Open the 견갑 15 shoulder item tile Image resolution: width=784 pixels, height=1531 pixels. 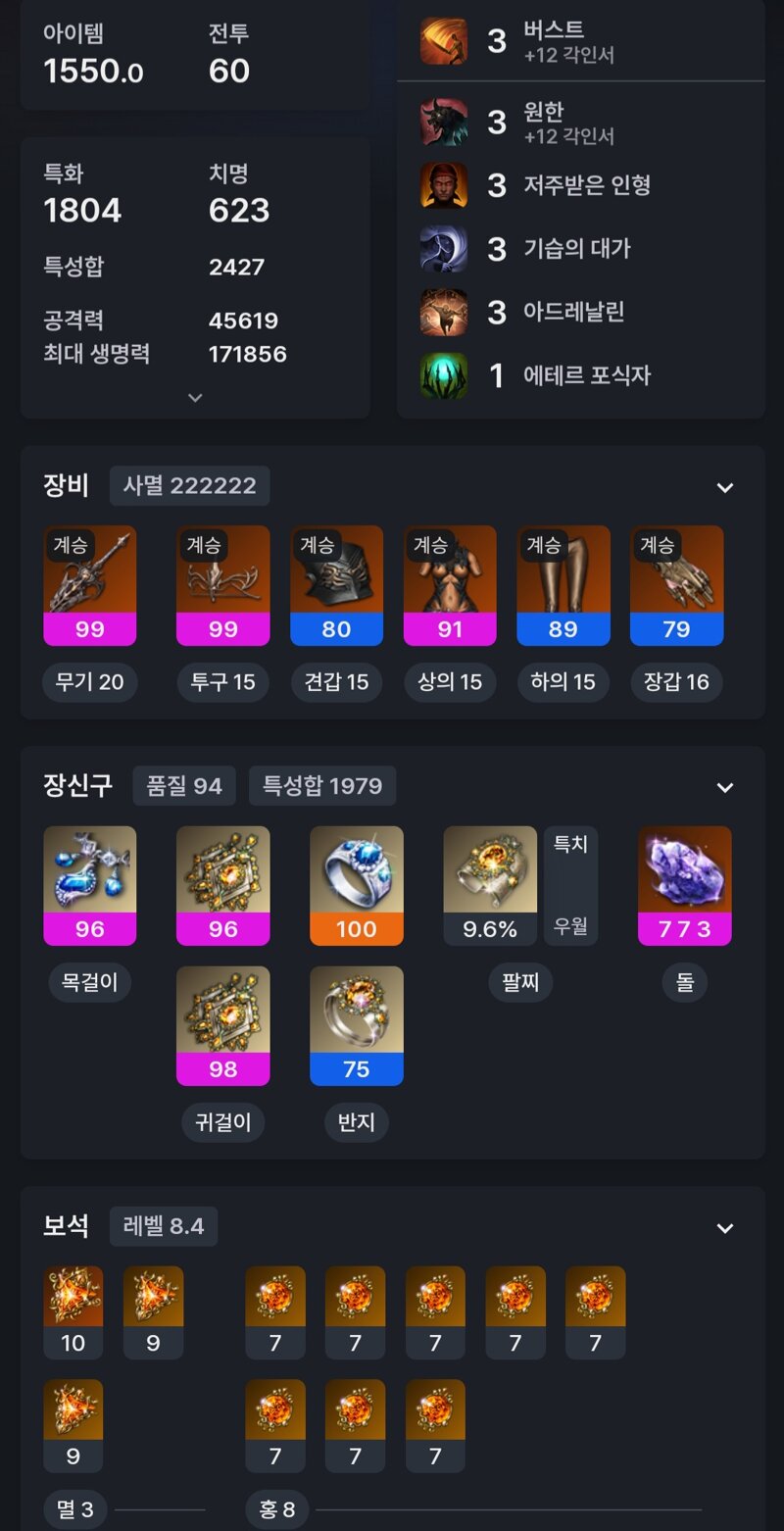[336, 585]
